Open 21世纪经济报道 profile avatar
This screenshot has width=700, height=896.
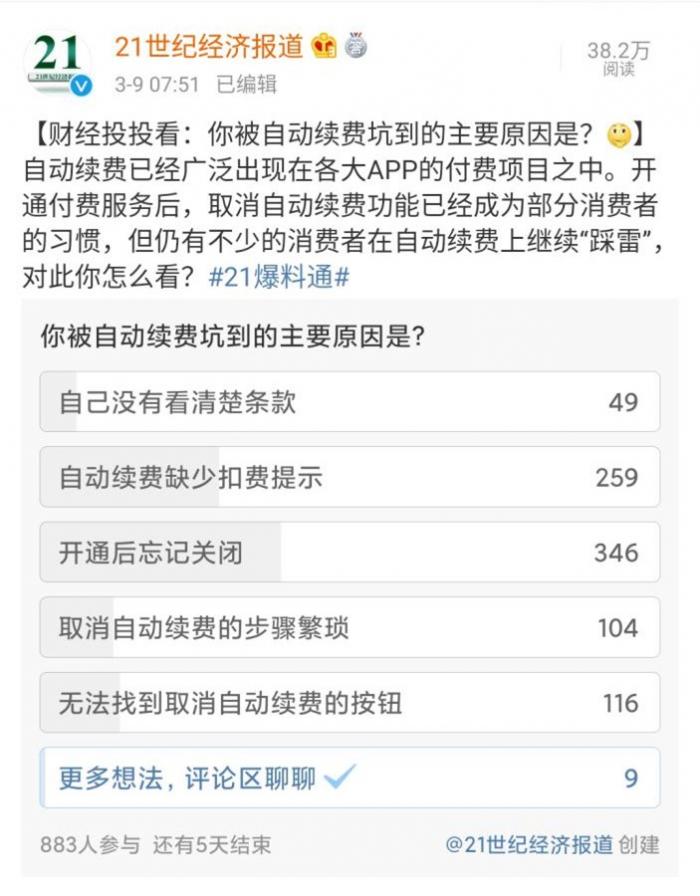coord(57,62)
